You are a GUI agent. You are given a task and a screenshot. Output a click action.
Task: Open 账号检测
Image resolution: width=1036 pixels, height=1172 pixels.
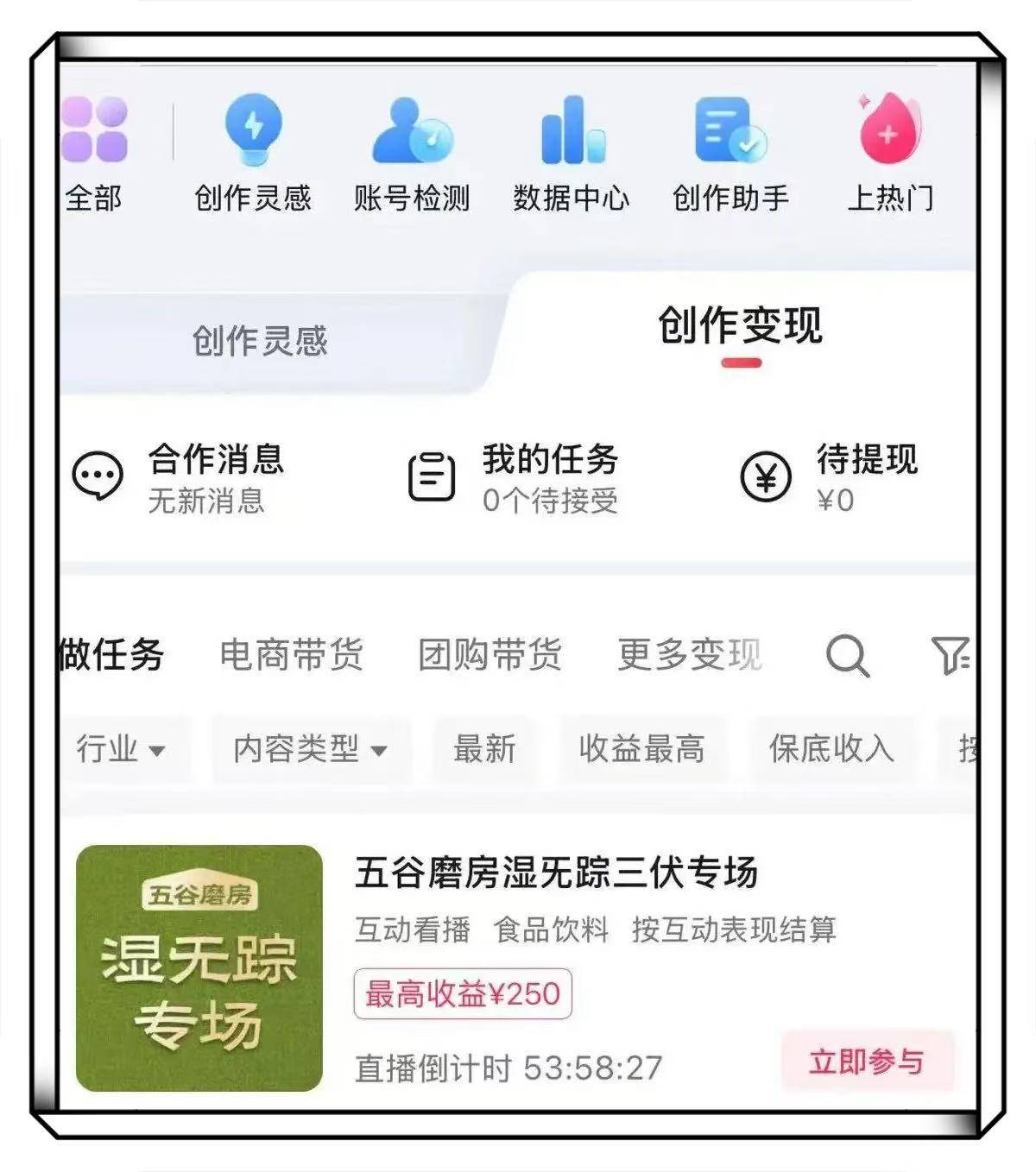(x=412, y=153)
